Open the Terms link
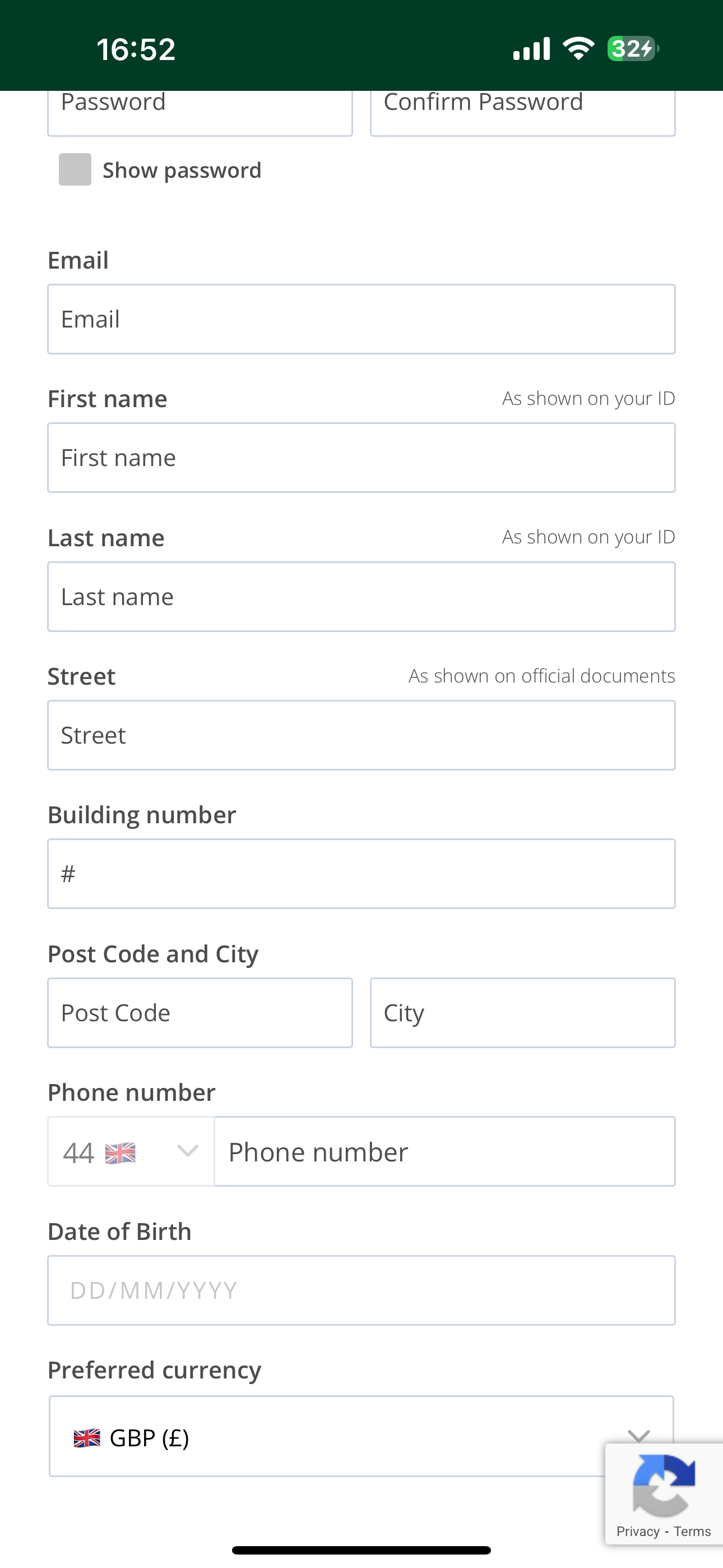The image size is (723, 1568). click(x=693, y=1531)
